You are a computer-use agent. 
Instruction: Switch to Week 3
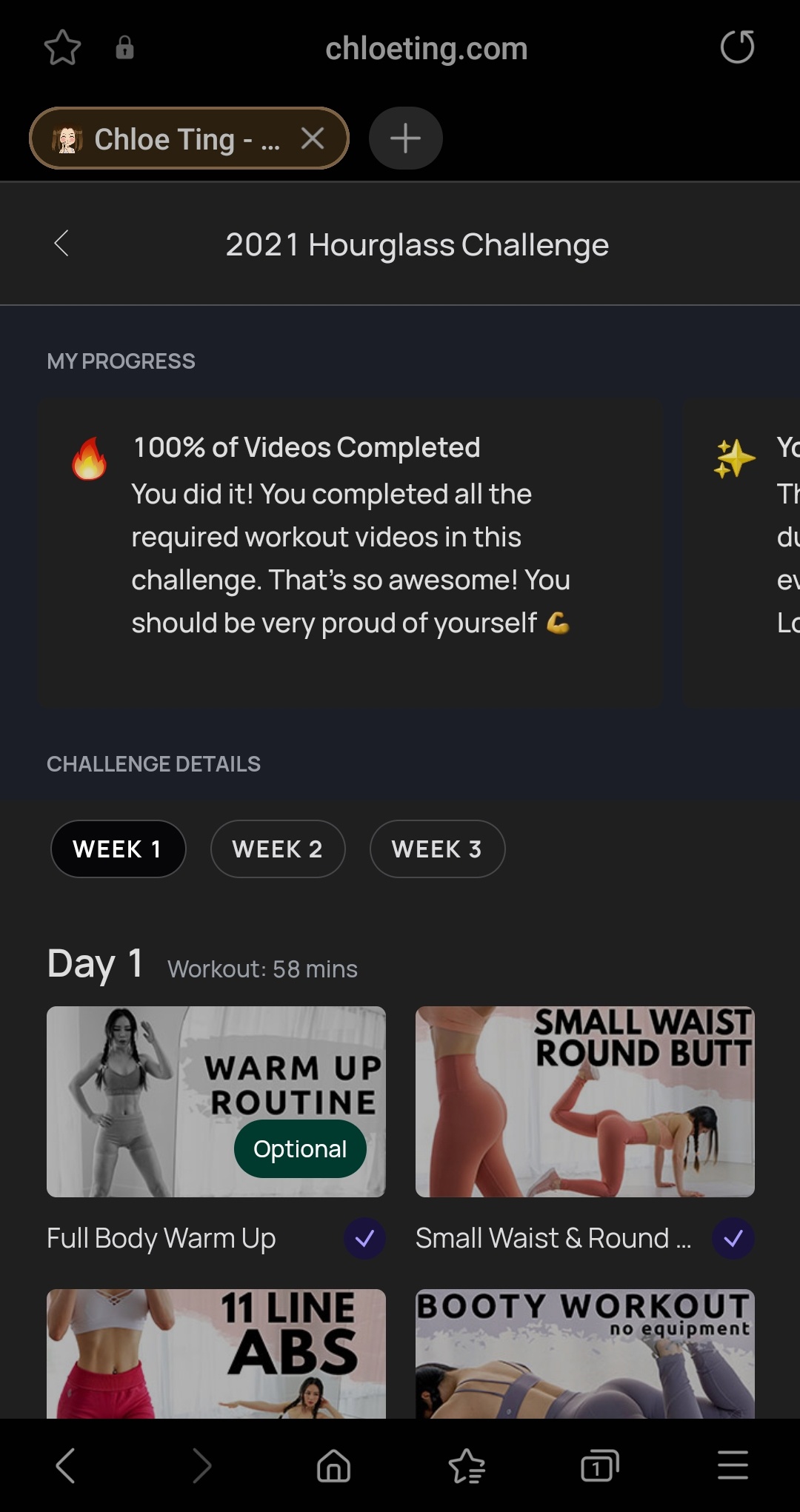point(437,849)
